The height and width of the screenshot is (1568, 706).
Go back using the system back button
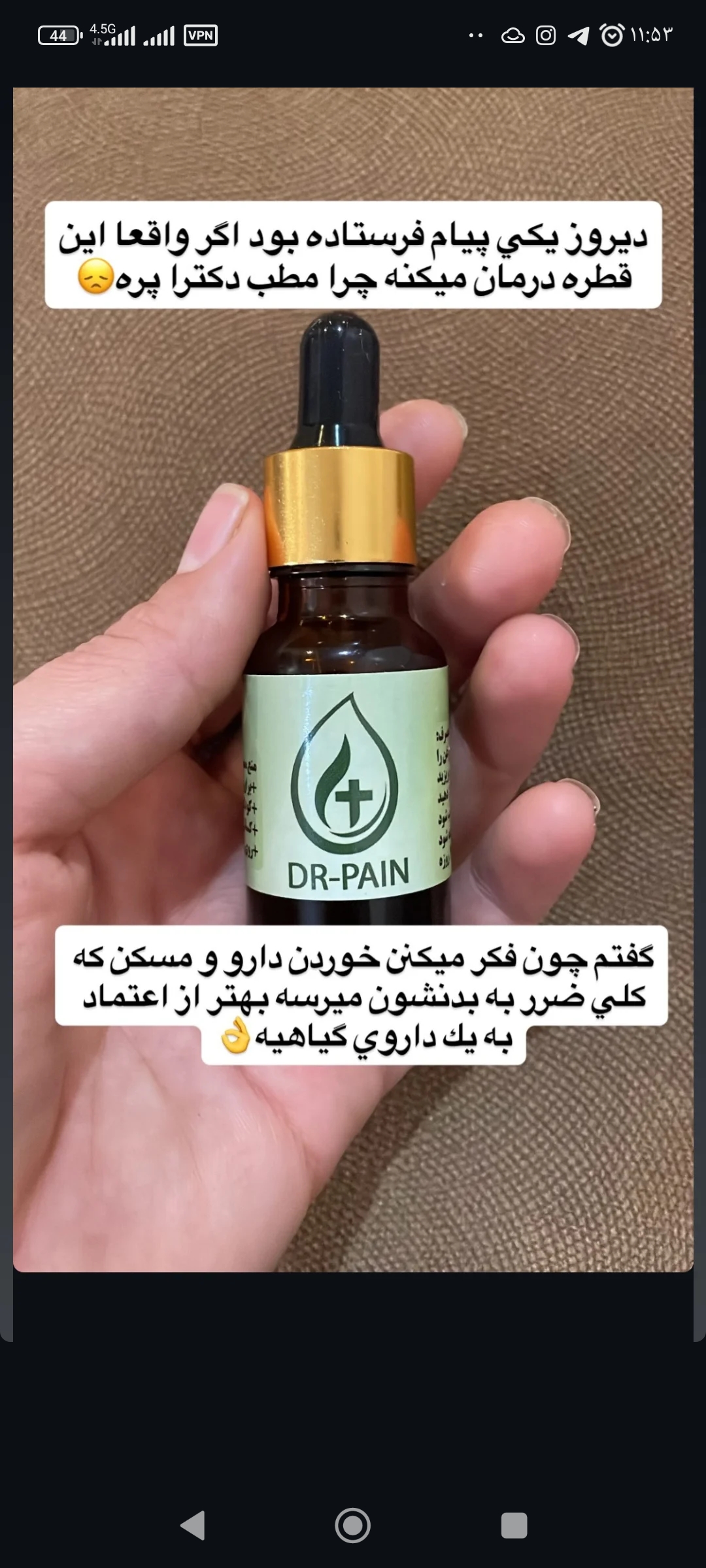[193, 1526]
